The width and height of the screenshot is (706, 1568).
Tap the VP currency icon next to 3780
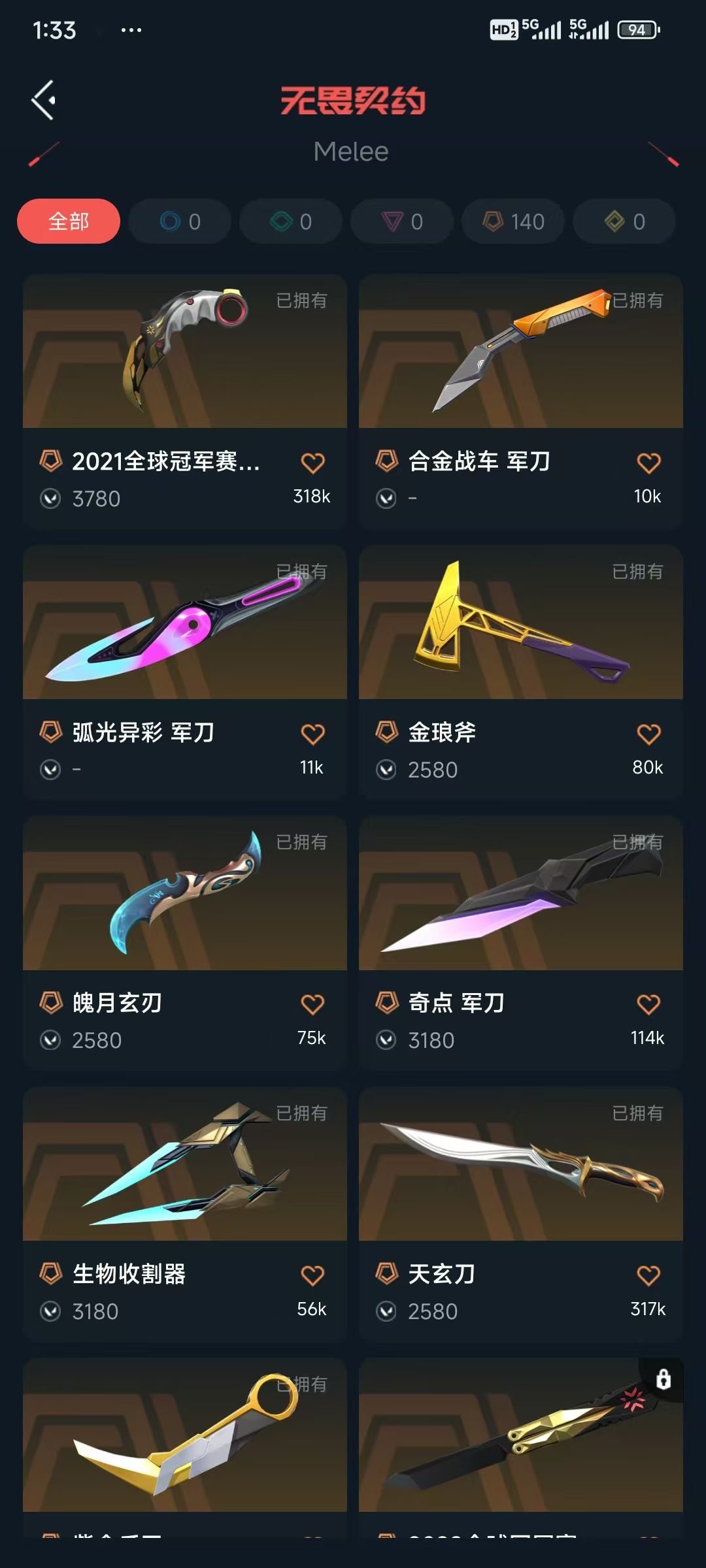tap(50, 498)
